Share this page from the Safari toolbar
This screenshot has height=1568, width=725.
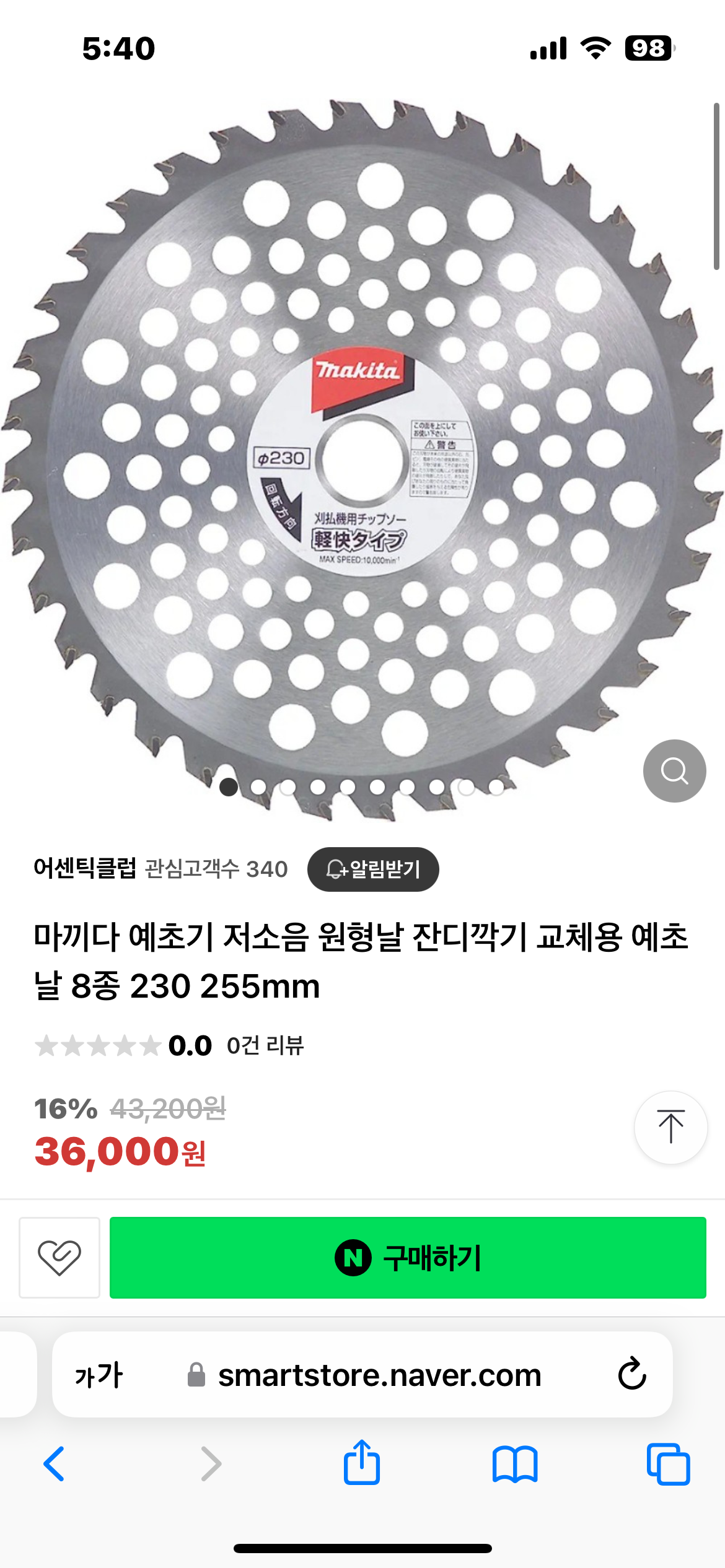pos(362,1462)
